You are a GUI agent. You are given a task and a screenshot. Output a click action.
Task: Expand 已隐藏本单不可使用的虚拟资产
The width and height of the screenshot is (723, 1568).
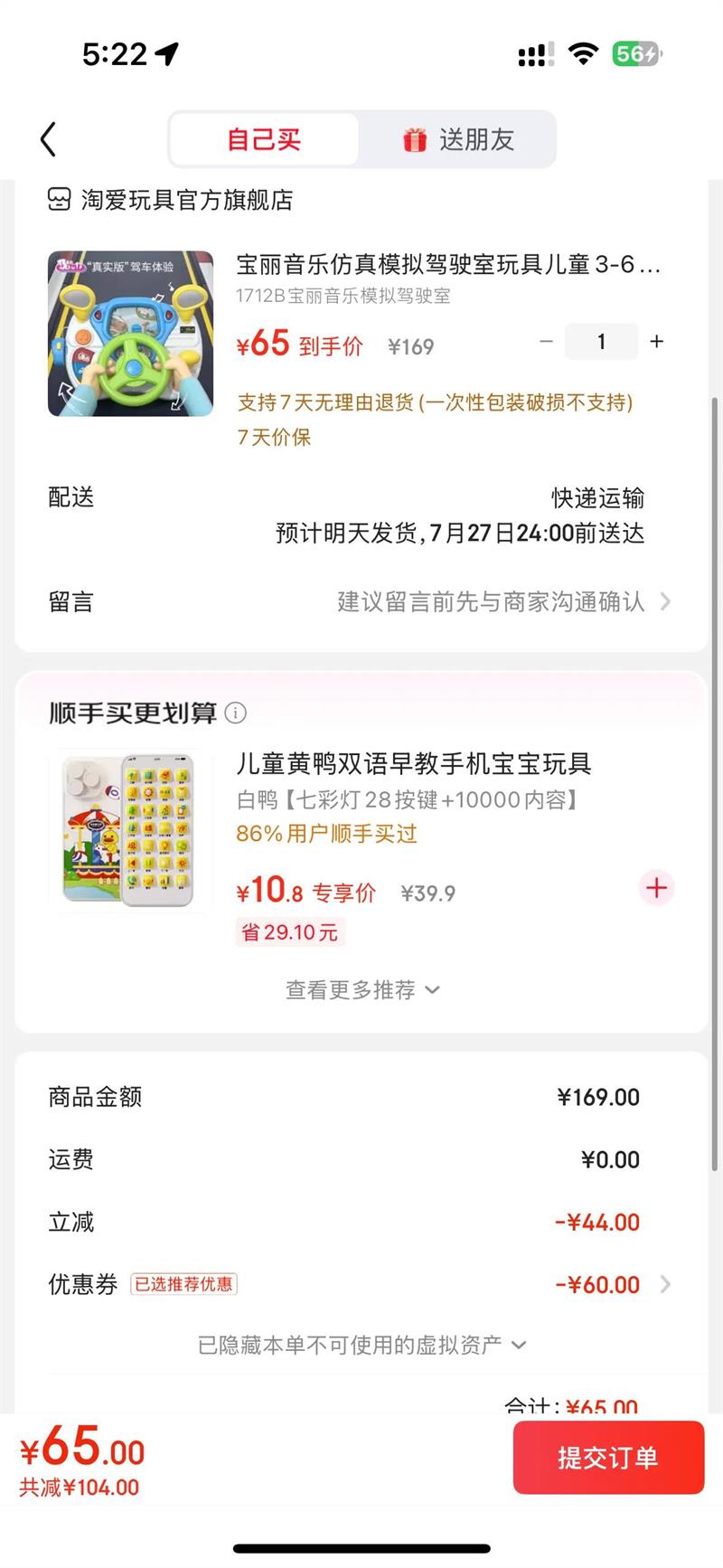(x=361, y=1345)
